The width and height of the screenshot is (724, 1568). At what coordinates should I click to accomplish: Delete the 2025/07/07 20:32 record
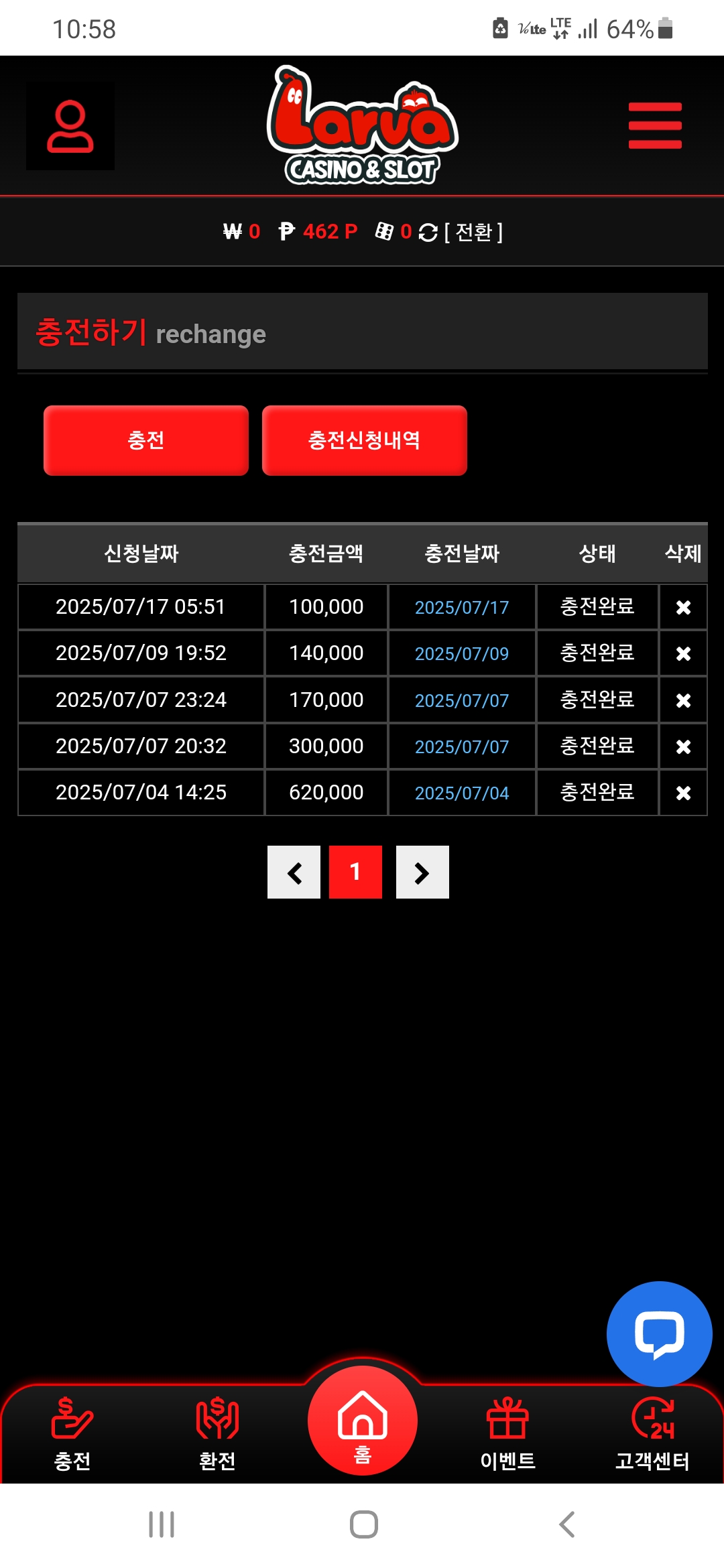[683, 746]
